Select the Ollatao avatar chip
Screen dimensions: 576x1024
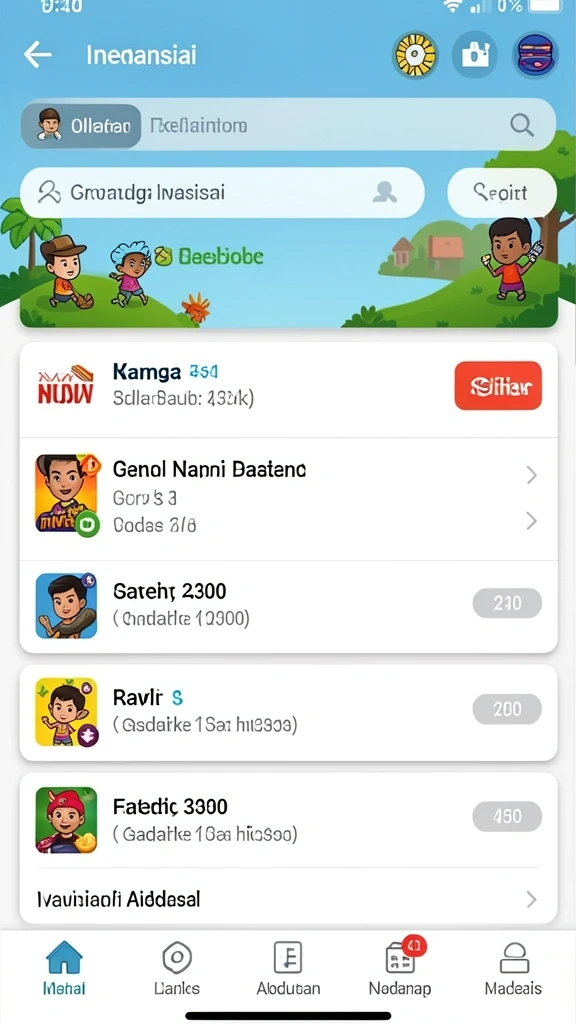81,125
